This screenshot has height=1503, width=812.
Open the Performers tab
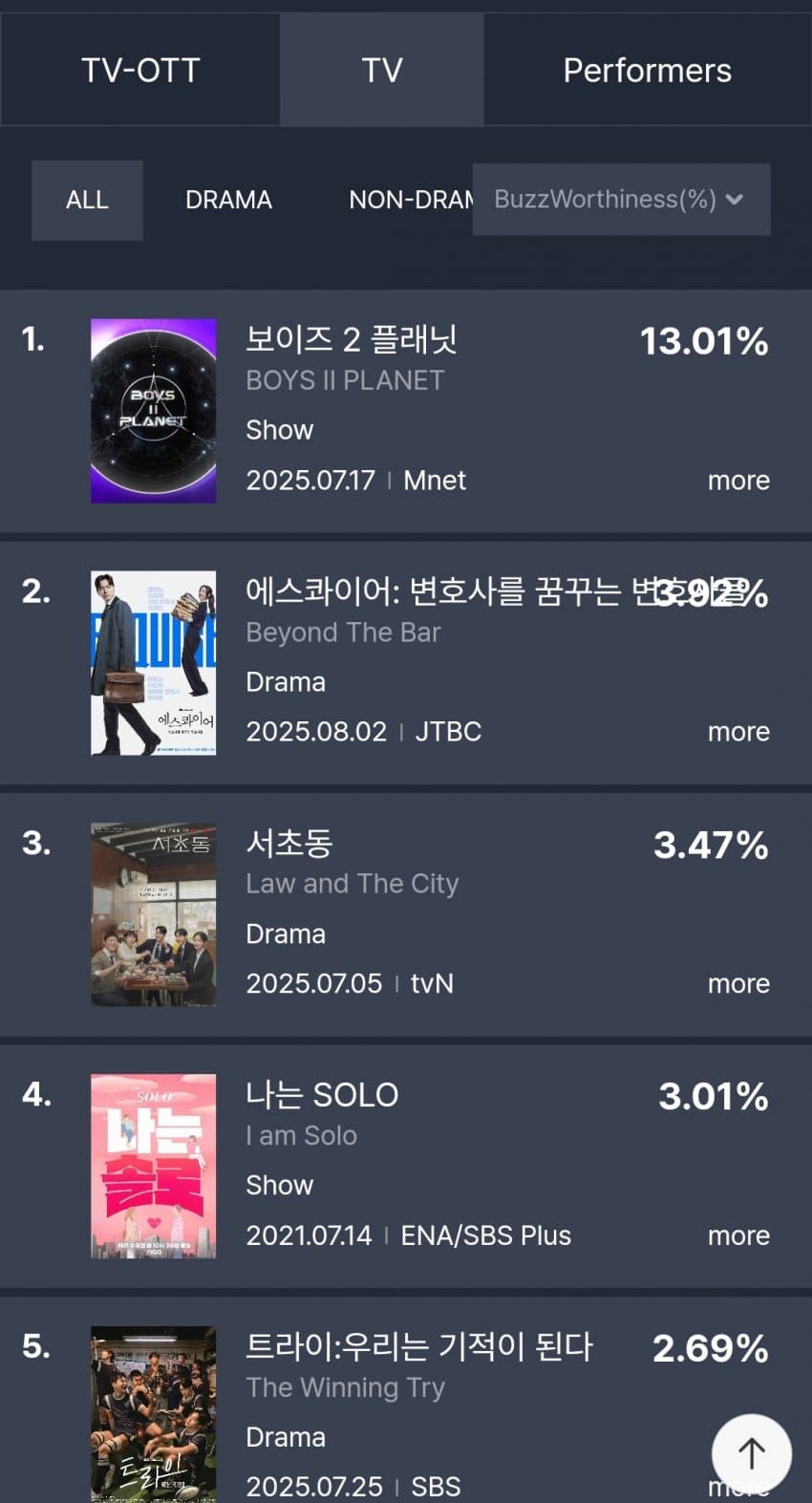coord(647,70)
